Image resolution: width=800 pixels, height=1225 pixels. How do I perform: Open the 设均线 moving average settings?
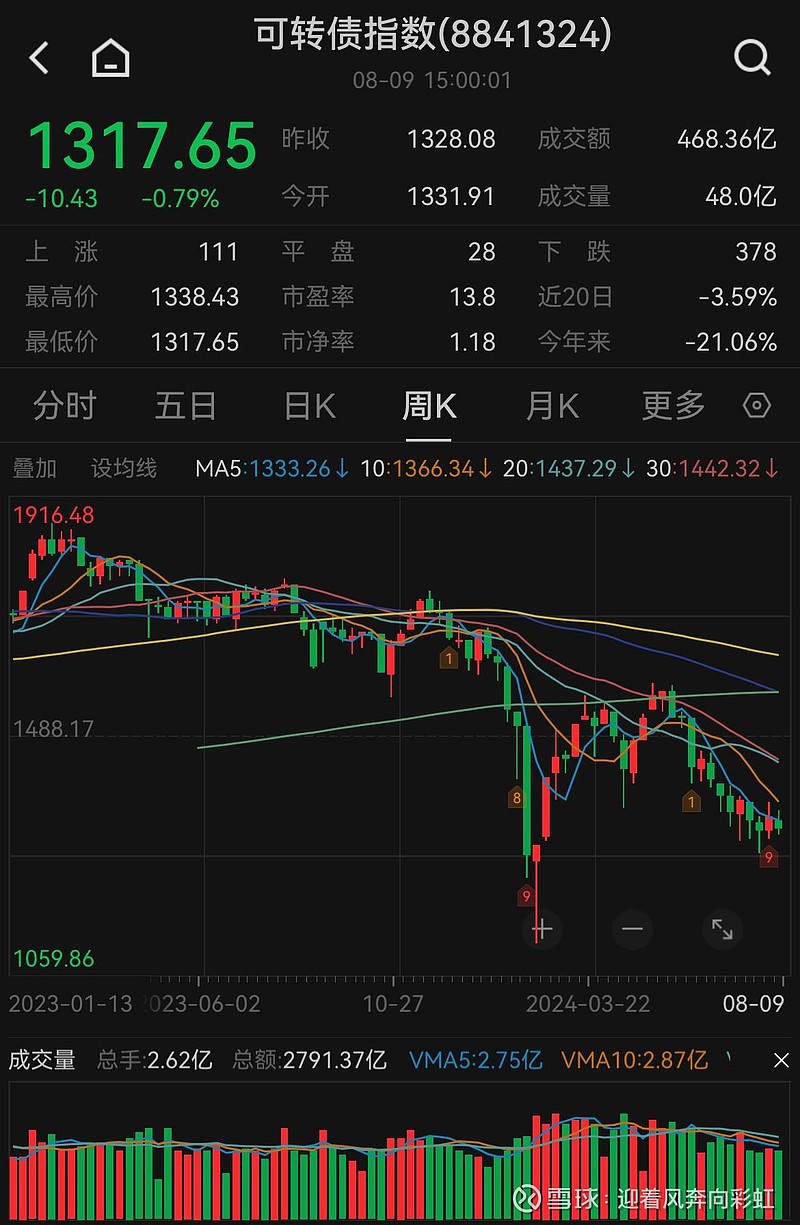click(124, 467)
